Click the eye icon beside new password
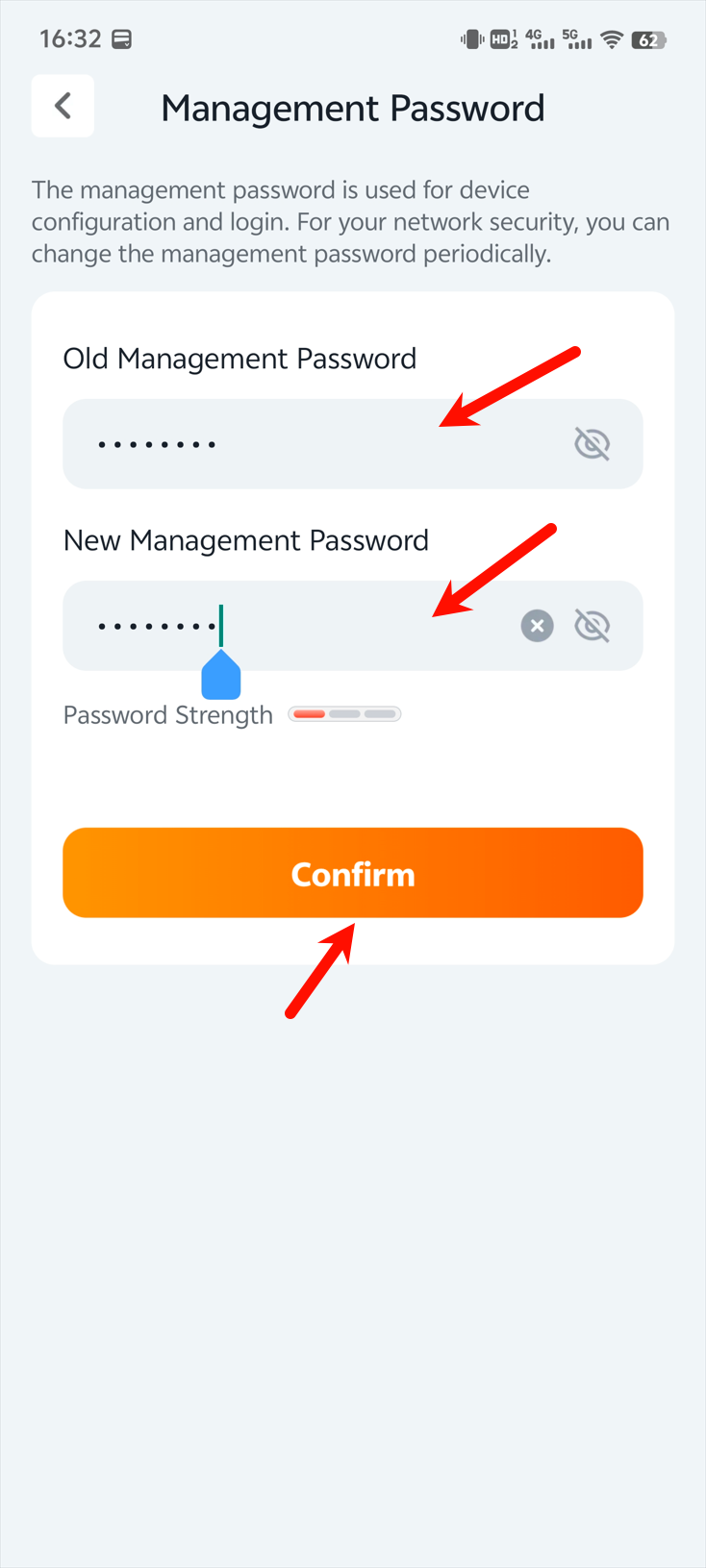Viewport: 706px width, 1568px height. click(592, 625)
